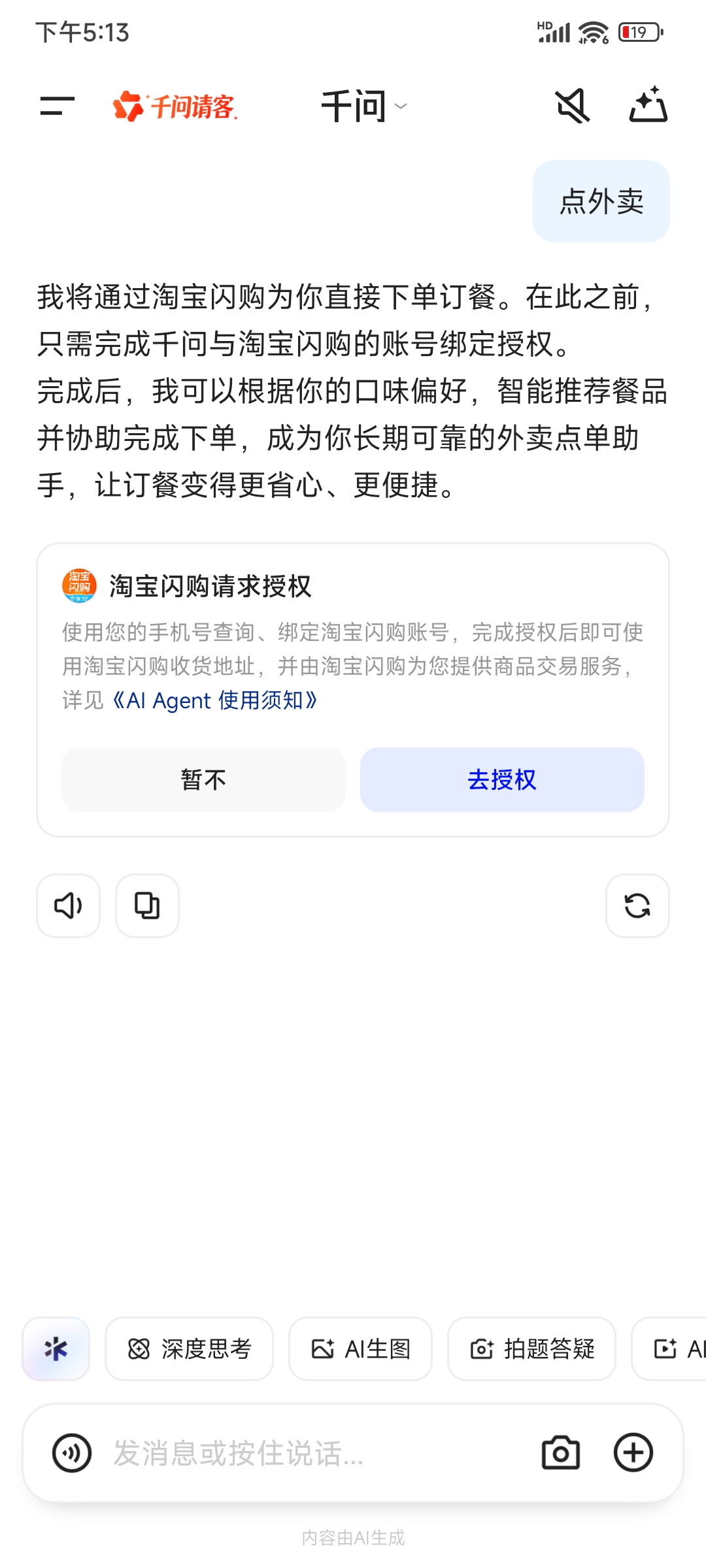706x1568 pixels.
Task: Tap the 淘宝闪购 logo in the authorization card
Action: (x=80, y=586)
